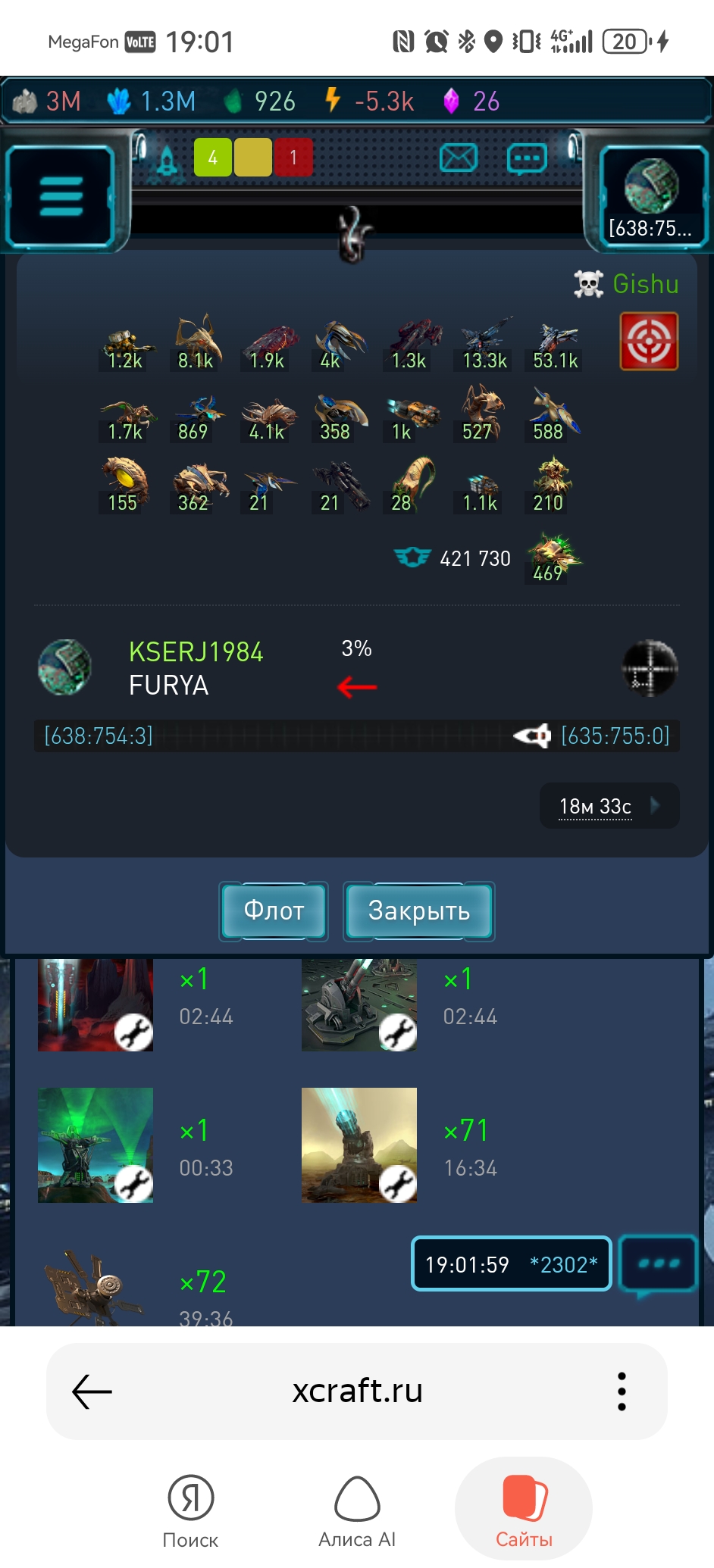Viewport: 714px width, 1568px height.
Task: Go back with the browser arrow
Action: (x=92, y=1392)
